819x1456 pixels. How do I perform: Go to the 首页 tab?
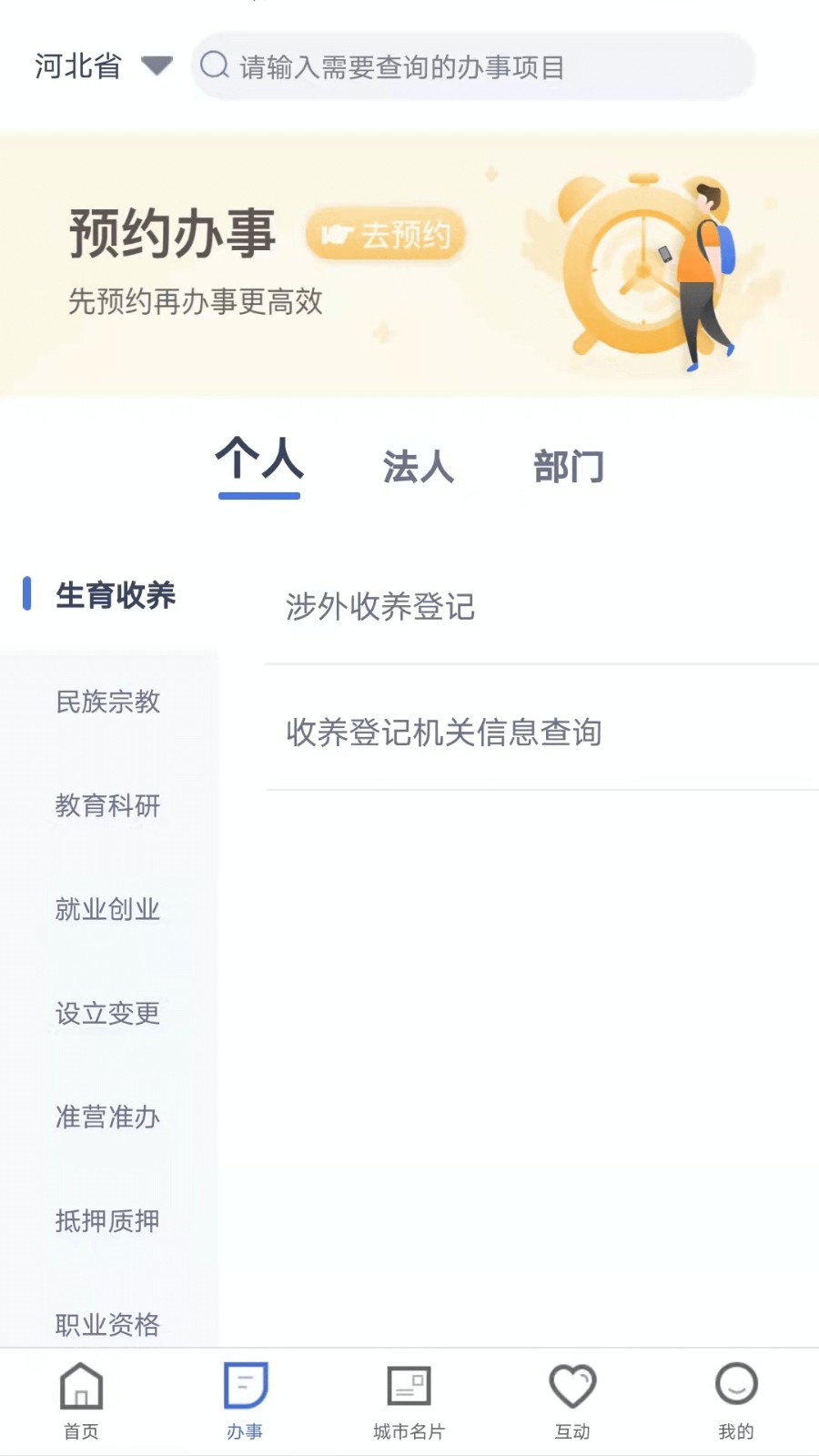coord(81,1401)
